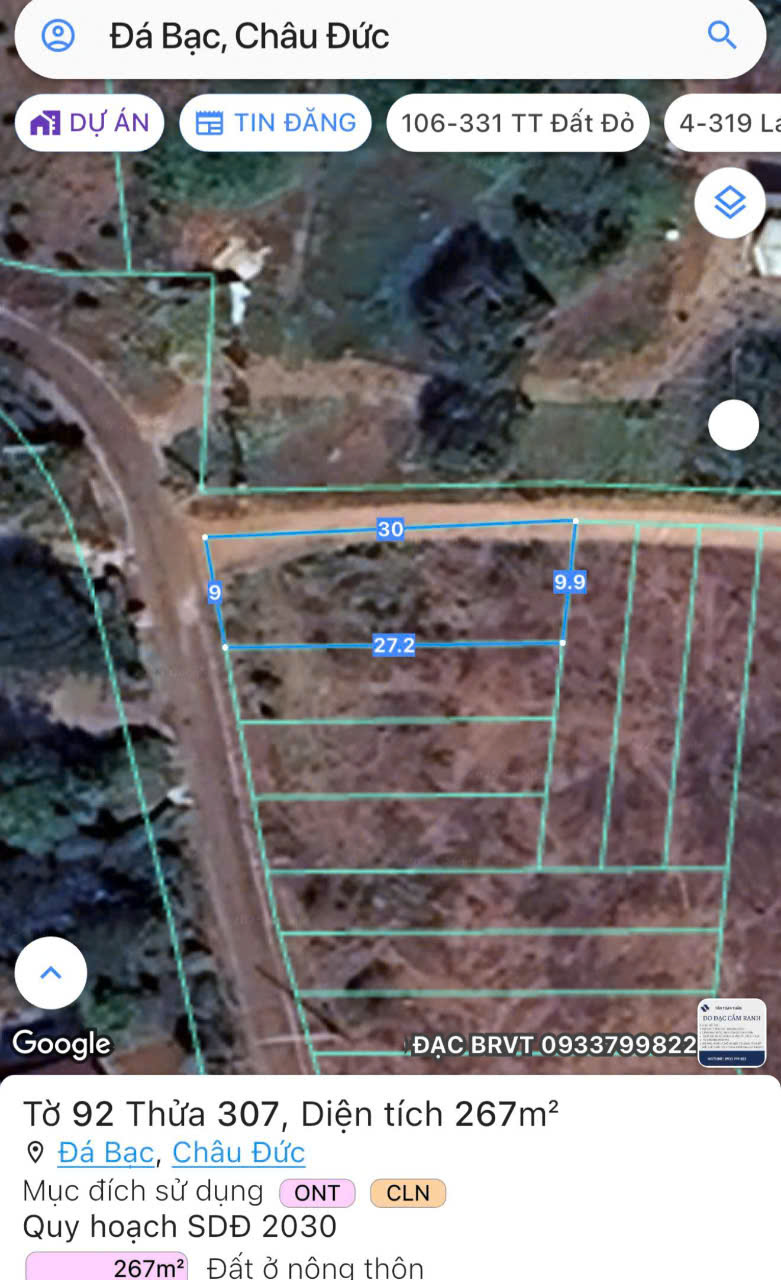
Task: Open the TIN ĐĂNG chip
Action: pos(275,123)
